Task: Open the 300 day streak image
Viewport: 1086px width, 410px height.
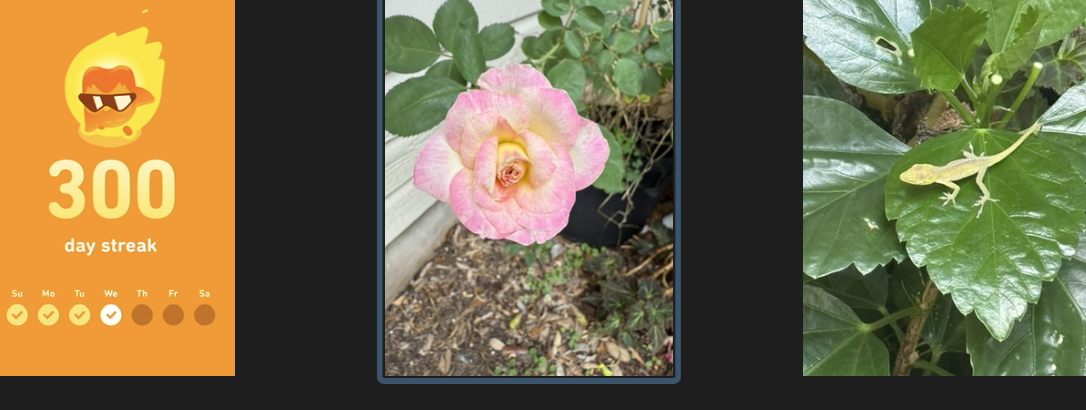Action: coord(117,187)
